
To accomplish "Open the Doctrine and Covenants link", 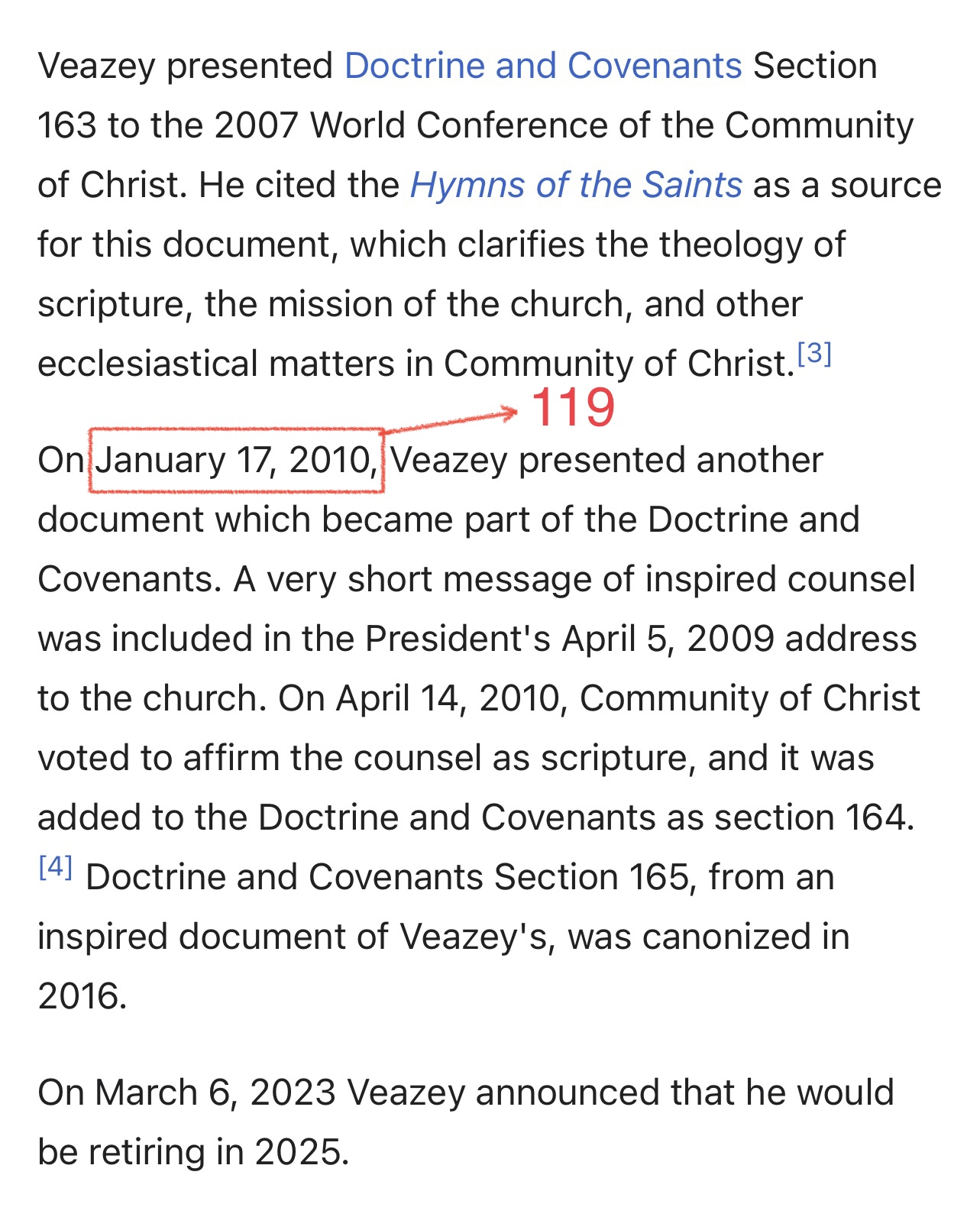I will click(x=542, y=66).
